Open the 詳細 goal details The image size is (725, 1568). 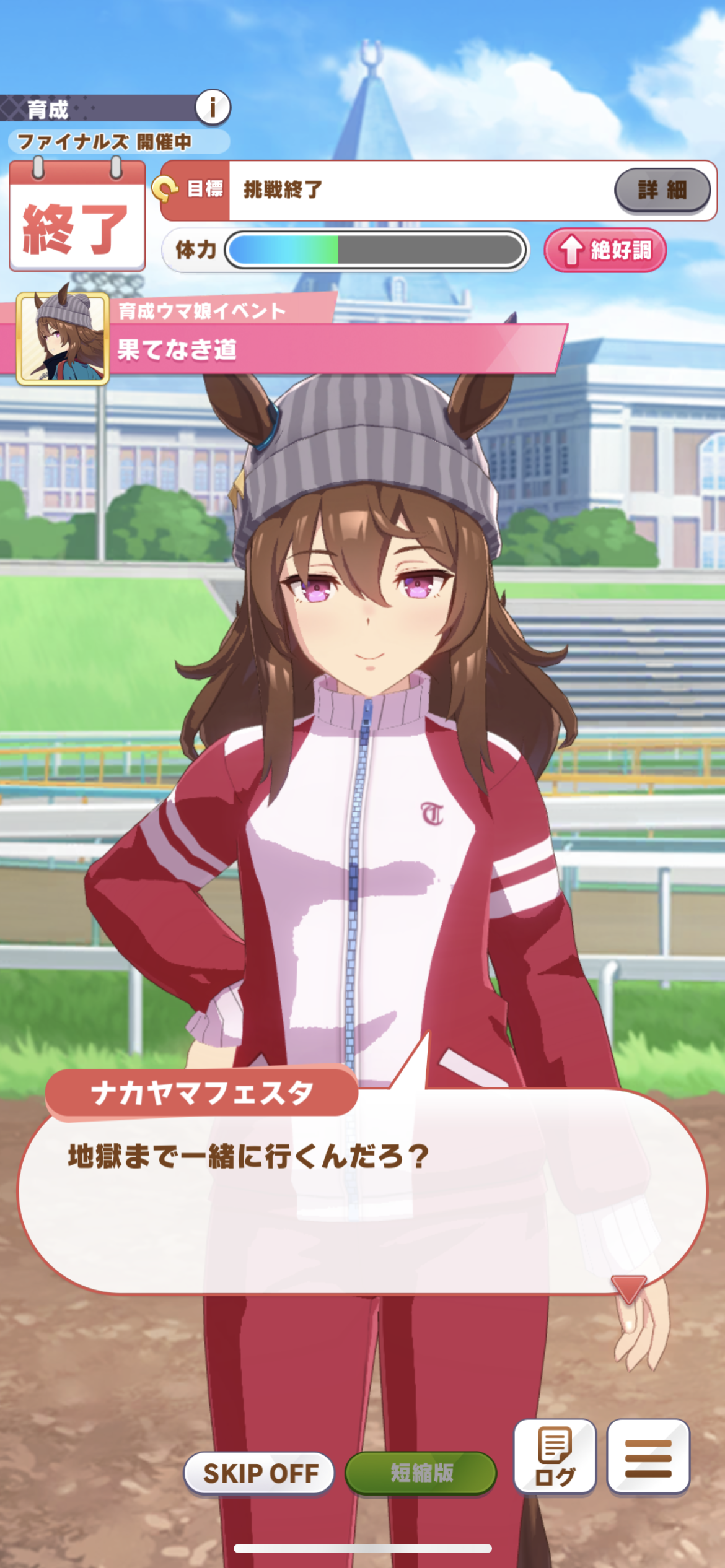point(662,190)
